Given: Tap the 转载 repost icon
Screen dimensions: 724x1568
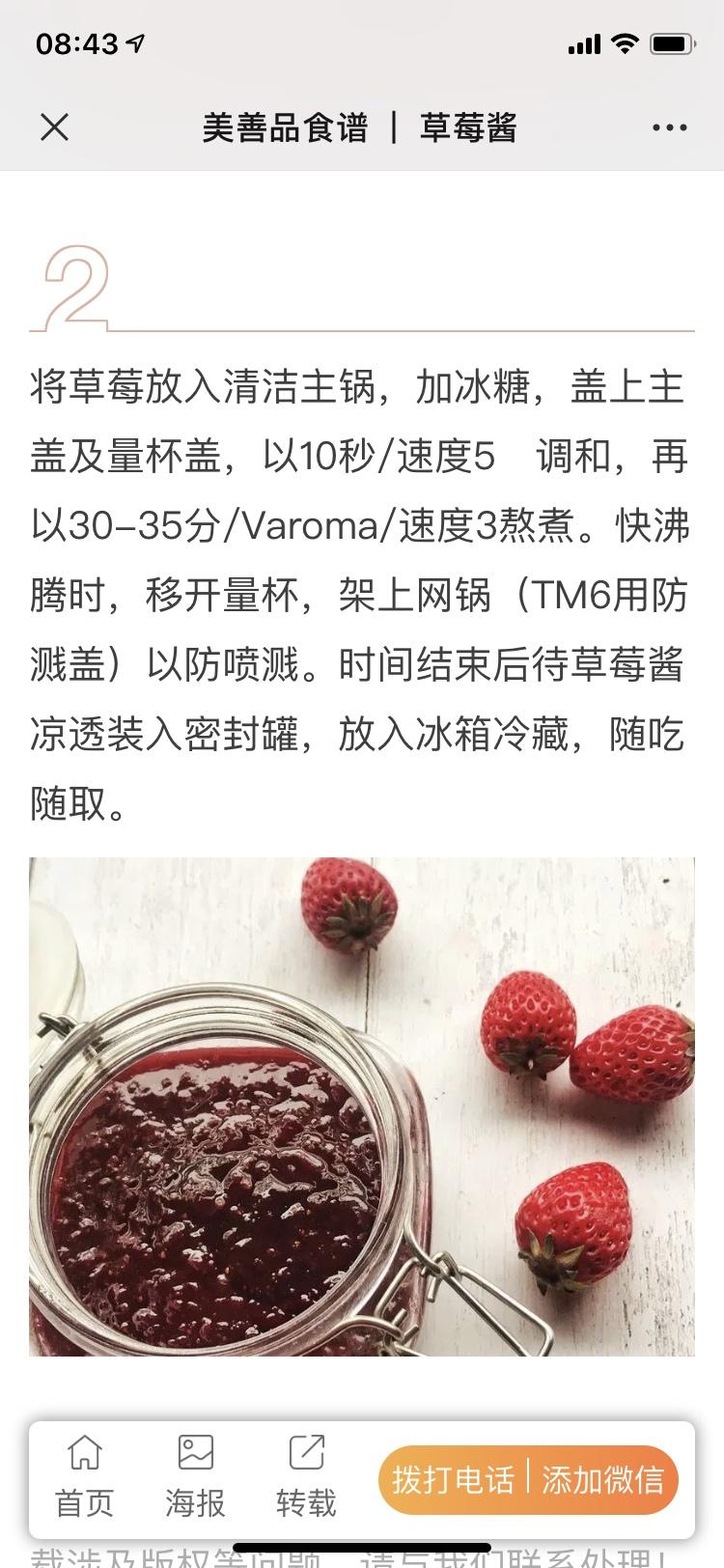Looking at the screenshot, I should [305, 1450].
